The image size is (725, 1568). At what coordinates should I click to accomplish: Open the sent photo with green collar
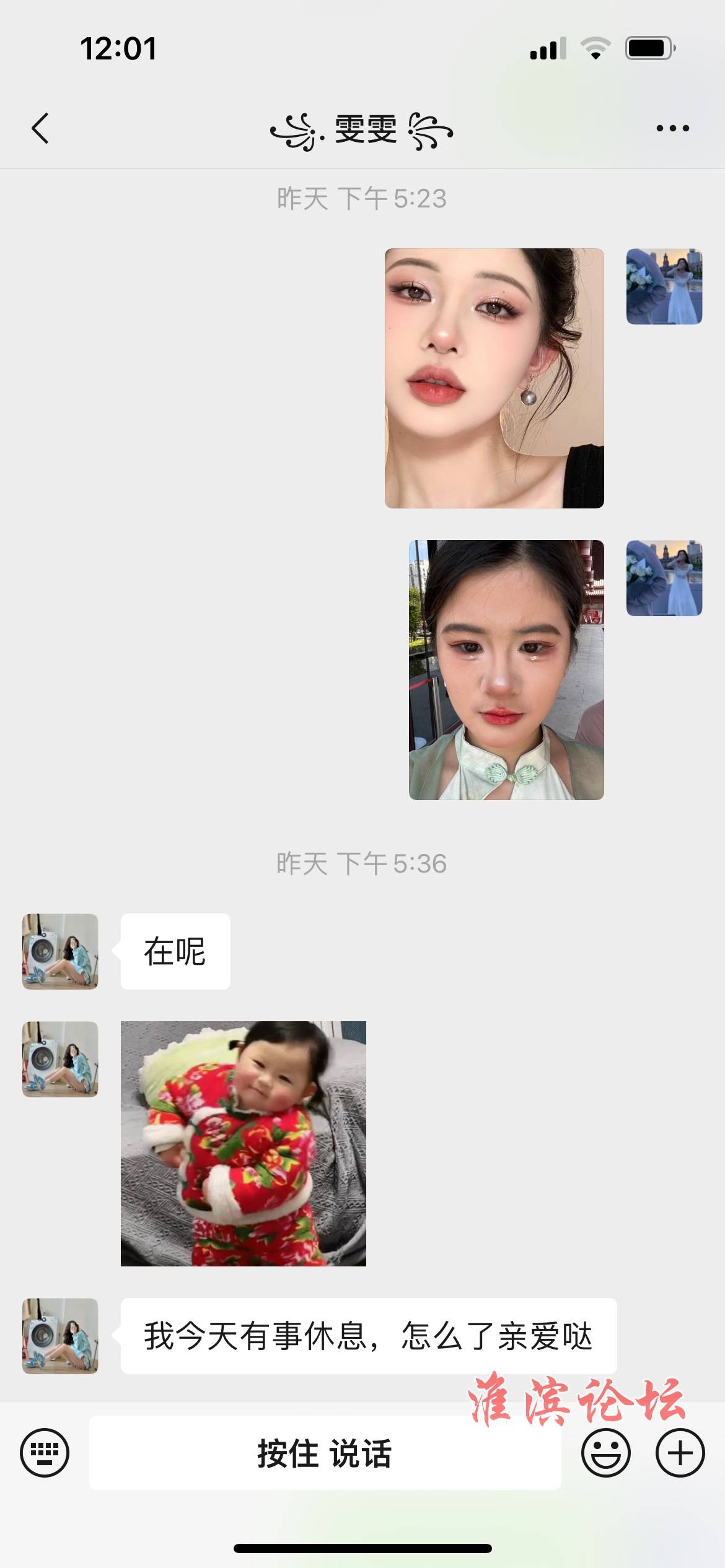[x=506, y=670]
